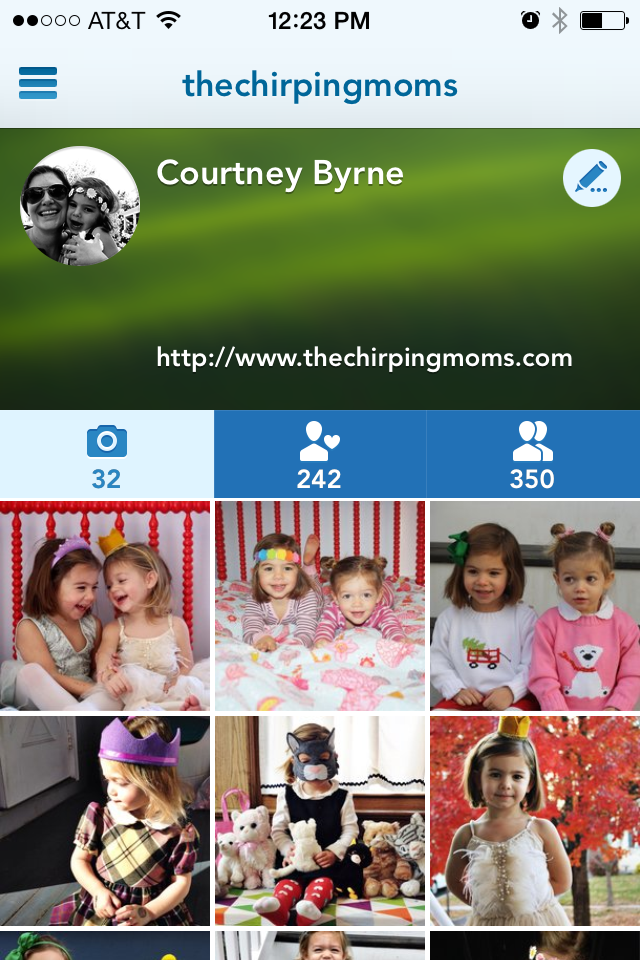Tap Courtney Byrne's profile picture
This screenshot has height=960, width=640.
click(x=80, y=206)
